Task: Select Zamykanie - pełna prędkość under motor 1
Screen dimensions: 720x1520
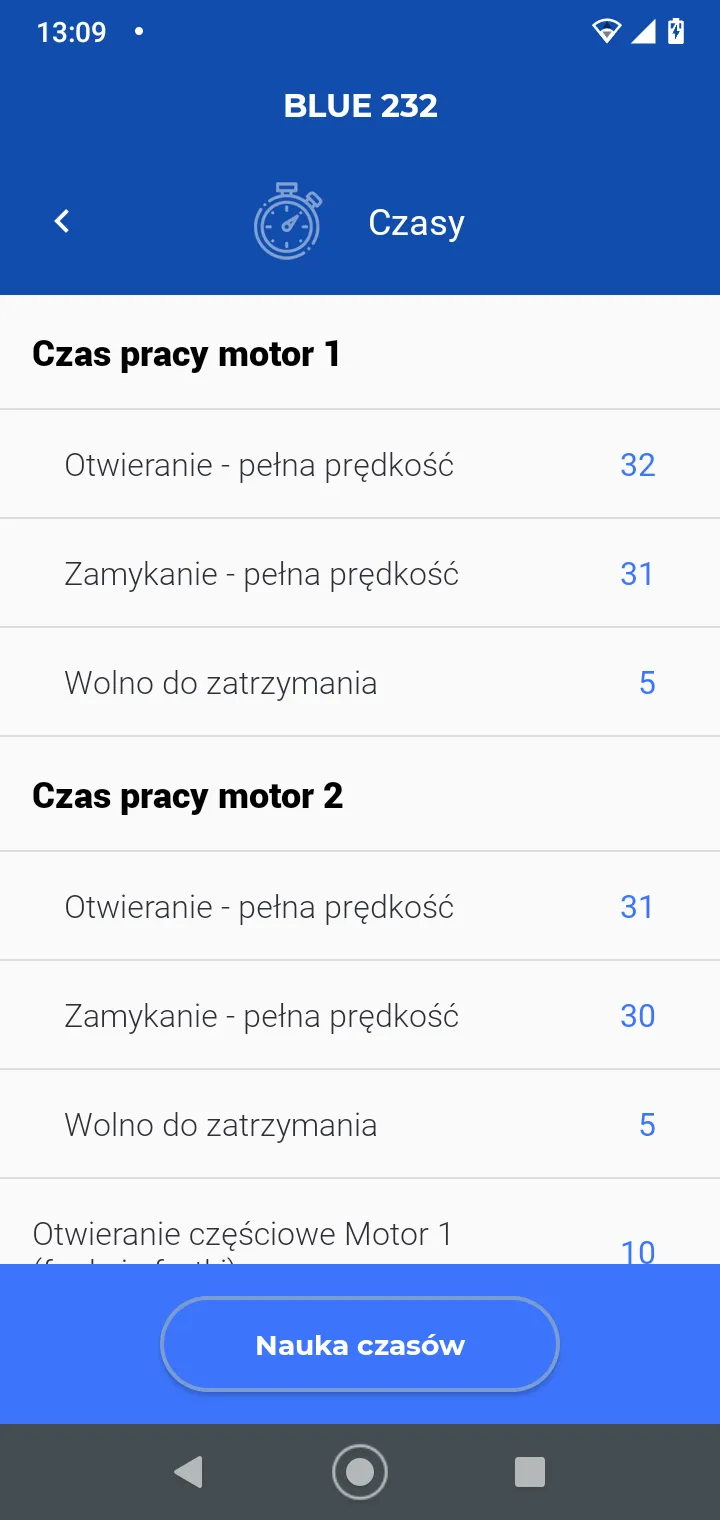Action: tap(262, 573)
